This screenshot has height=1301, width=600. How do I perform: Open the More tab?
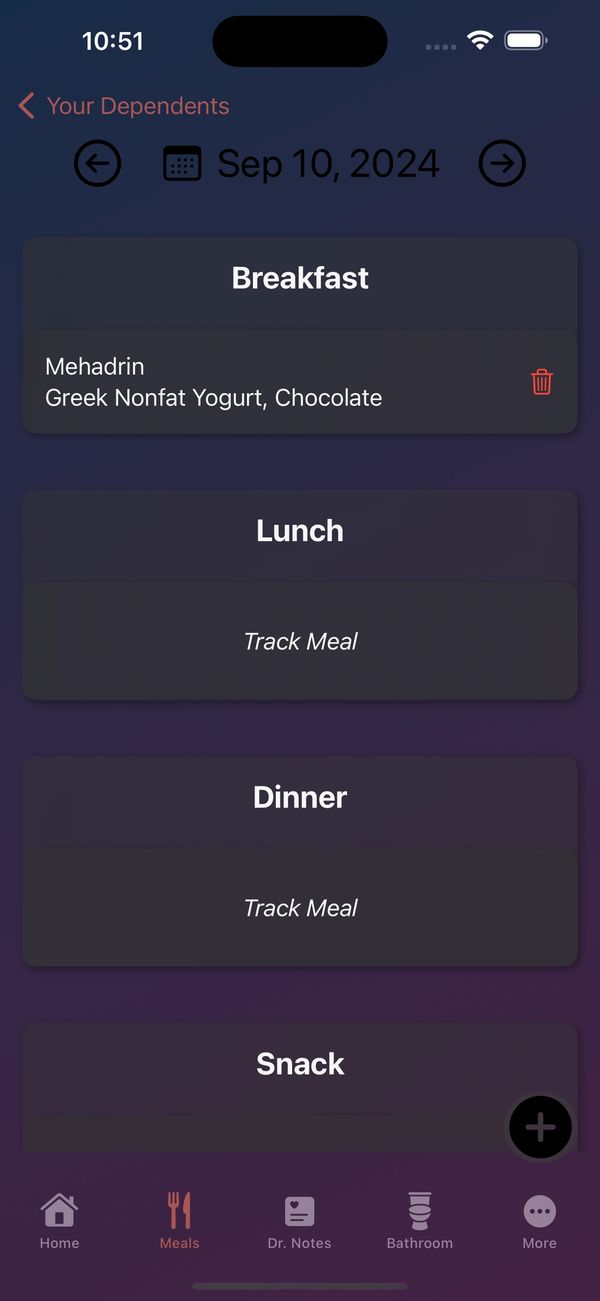(540, 1221)
